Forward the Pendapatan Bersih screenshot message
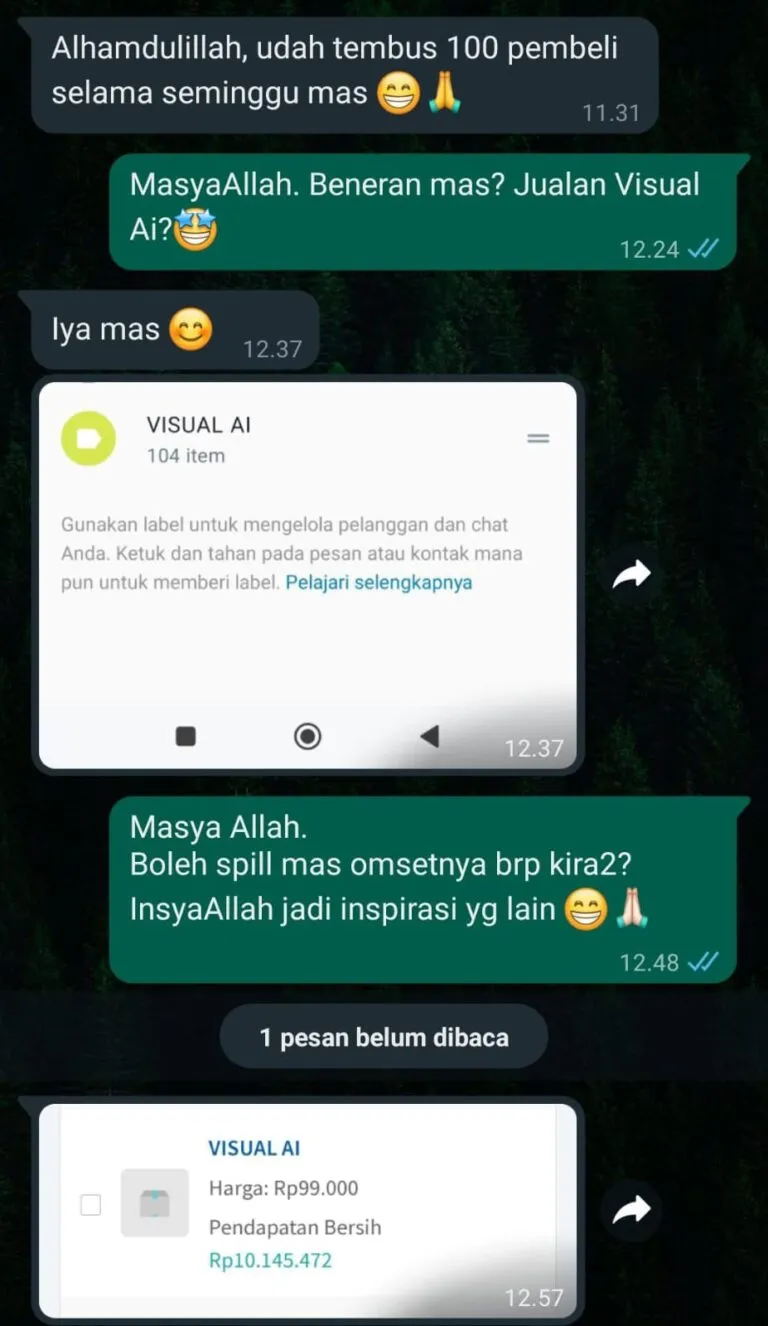768x1326 pixels. [x=631, y=1210]
